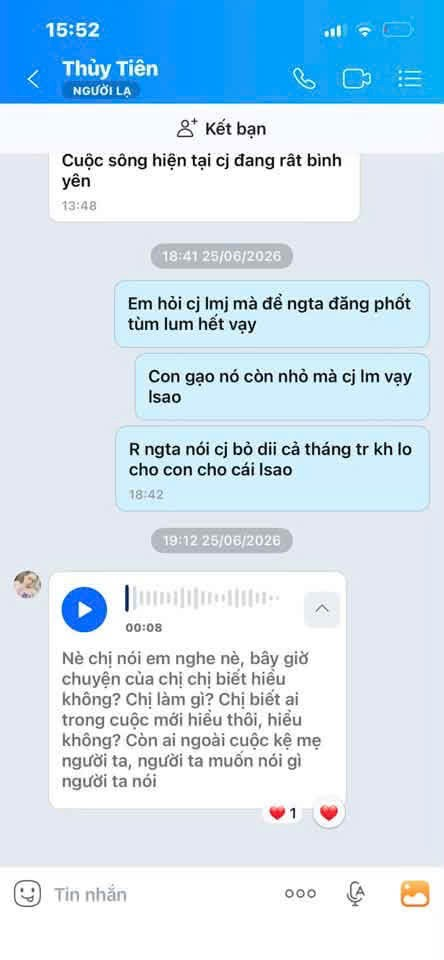Record a voice message
Viewport: 444px width, 960px height.
[x=355, y=894]
